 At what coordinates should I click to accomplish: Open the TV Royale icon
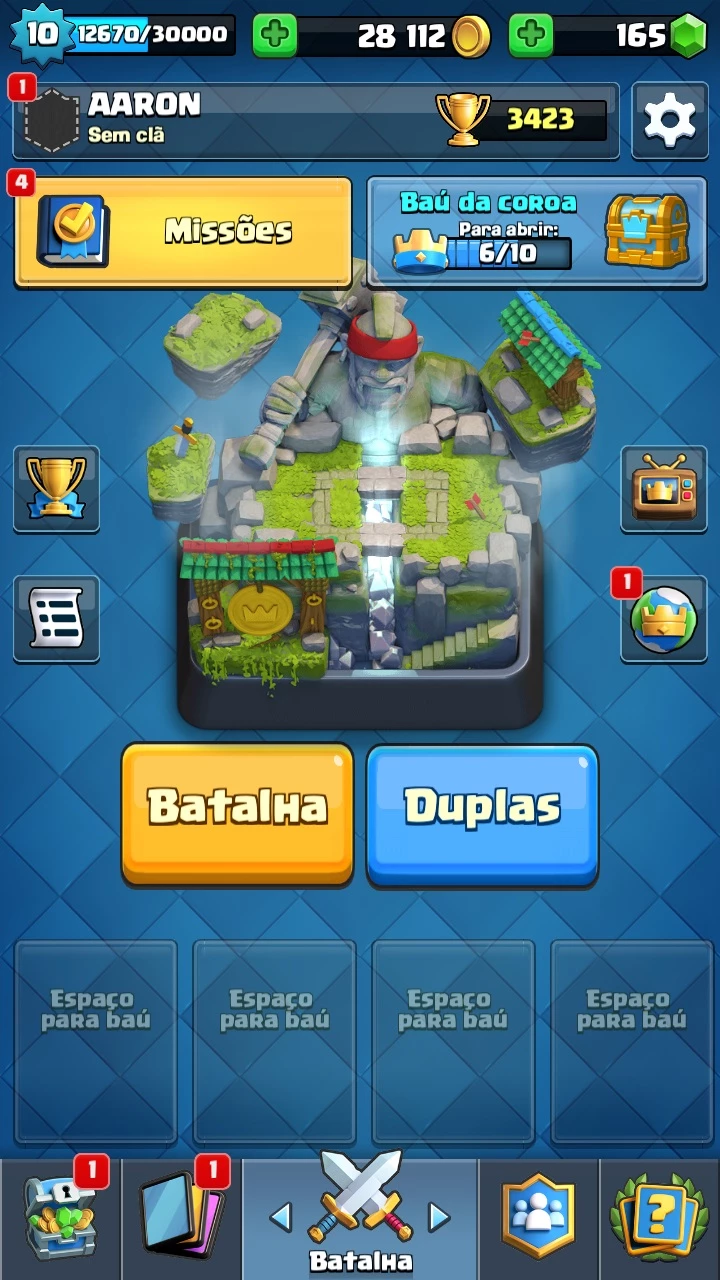coord(664,488)
